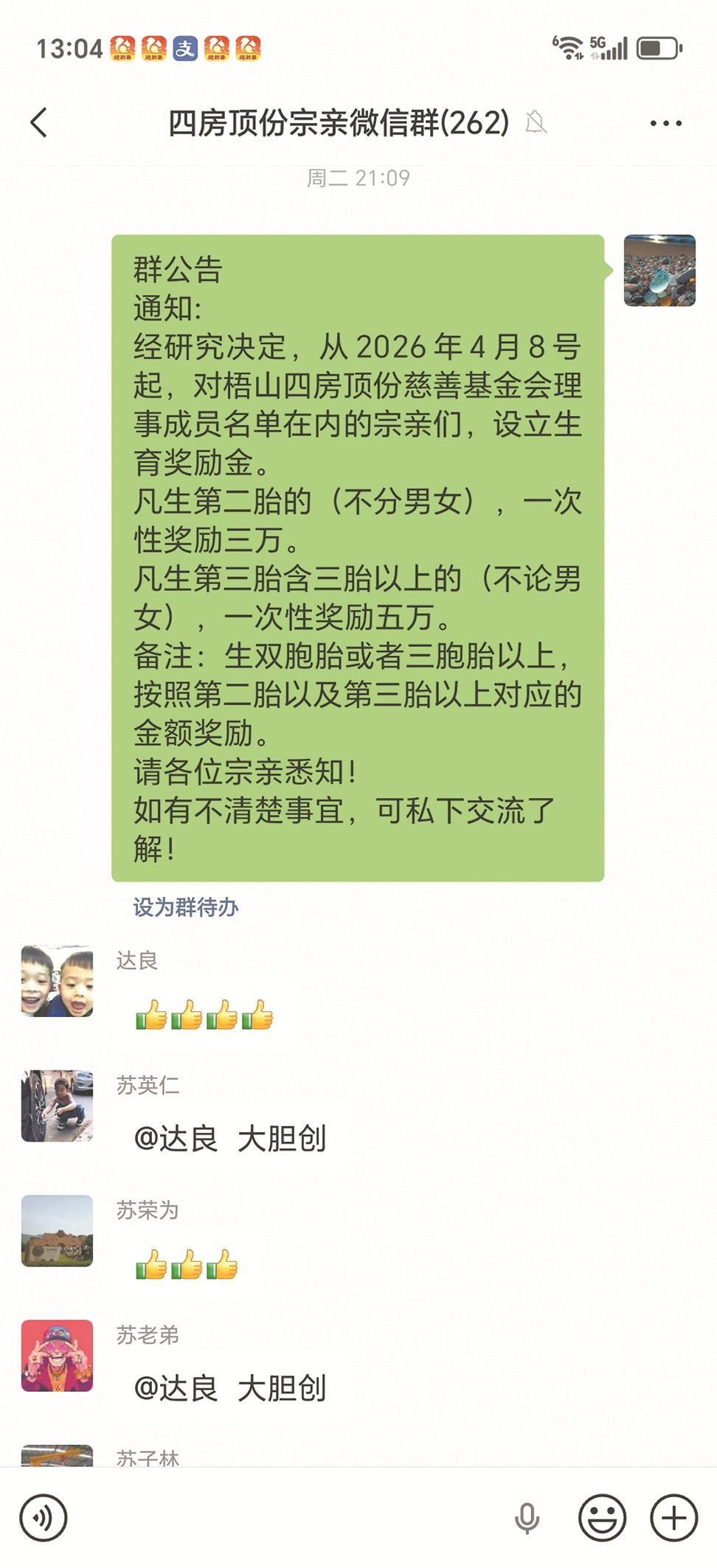717x1568 pixels.
Task: Open the 群公告 announcement message
Action: (358, 558)
